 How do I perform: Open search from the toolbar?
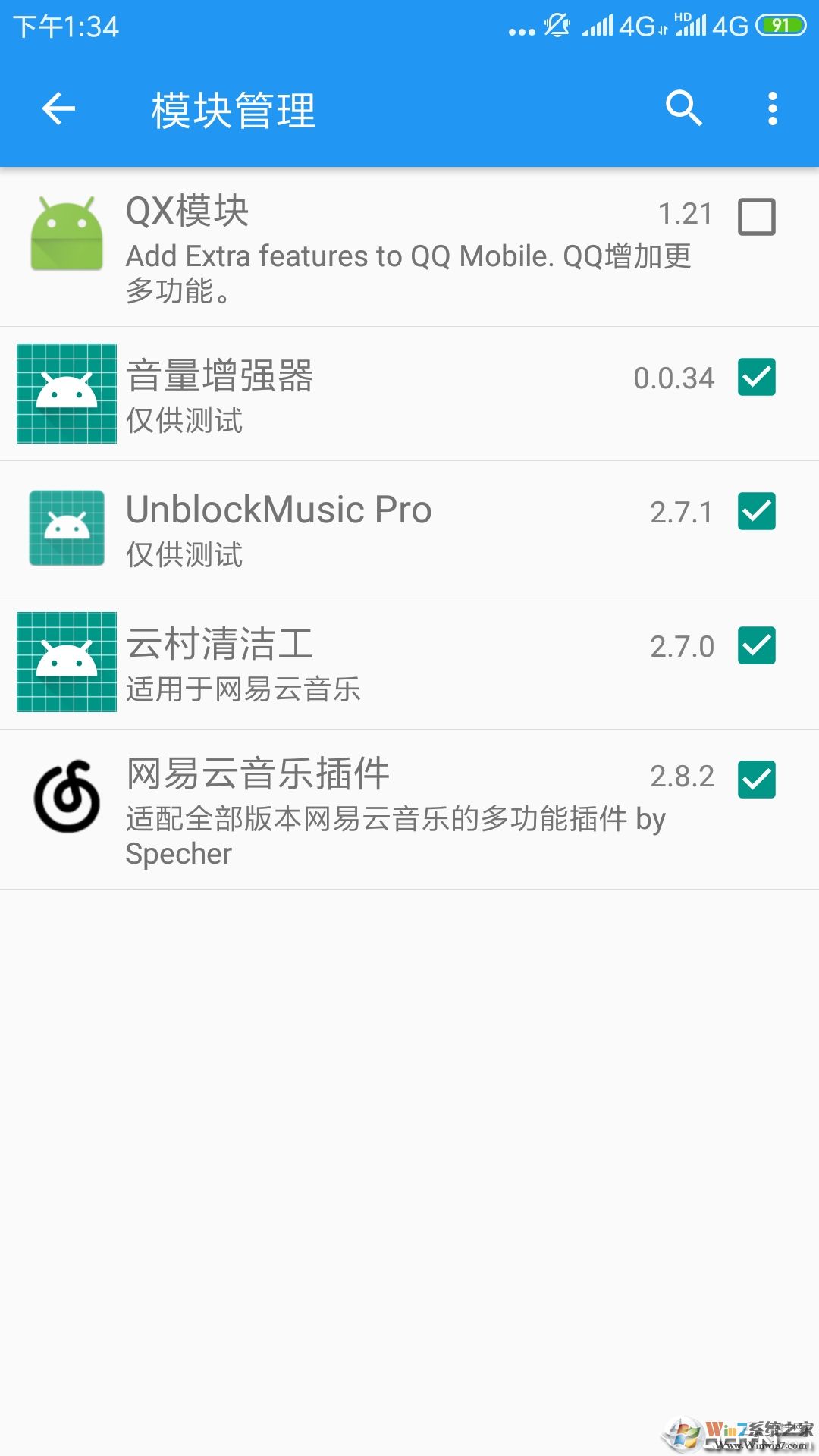685,109
